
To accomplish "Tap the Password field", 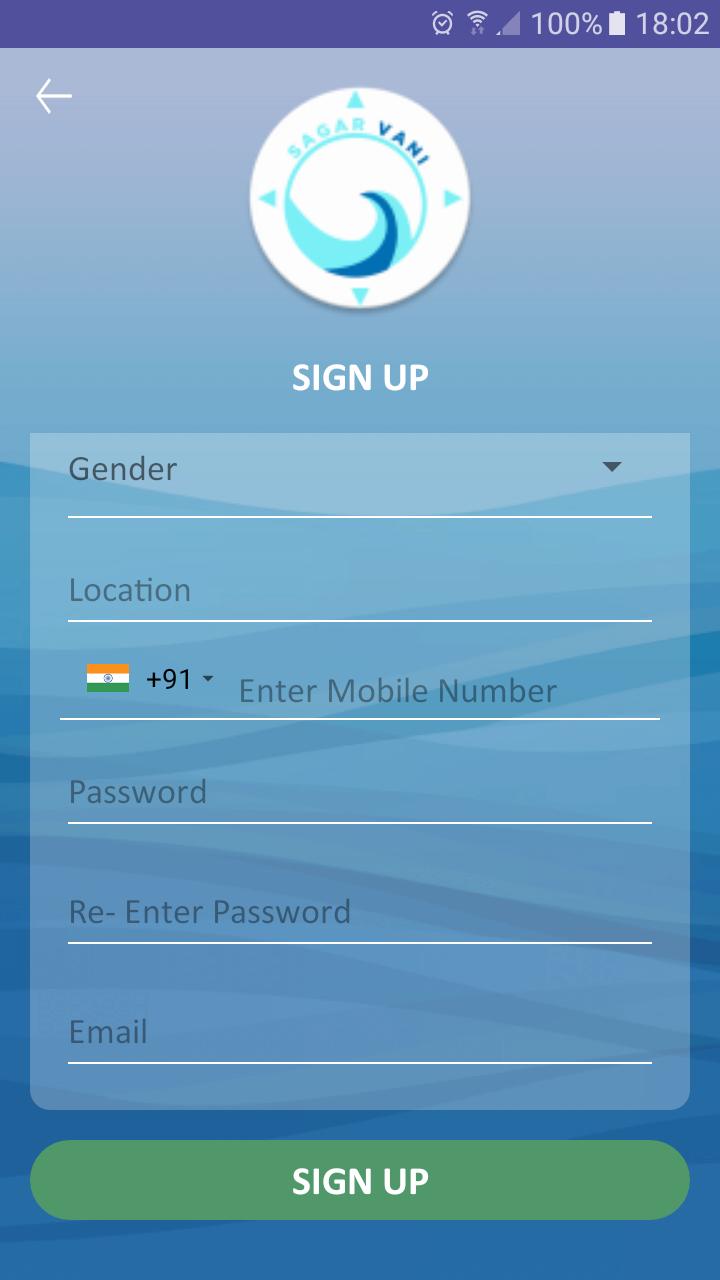I will [x=360, y=792].
